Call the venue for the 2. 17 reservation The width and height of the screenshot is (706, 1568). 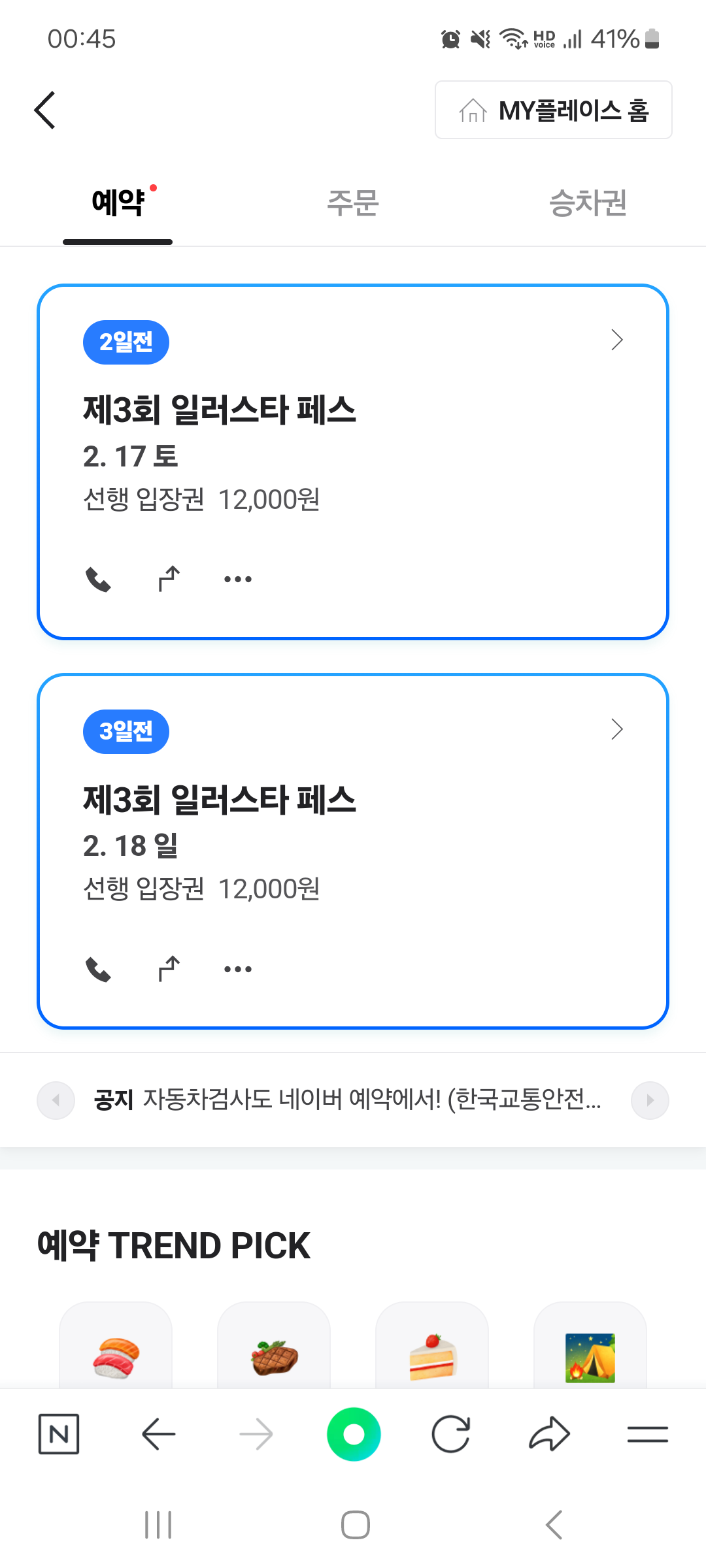click(x=99, y=579)
